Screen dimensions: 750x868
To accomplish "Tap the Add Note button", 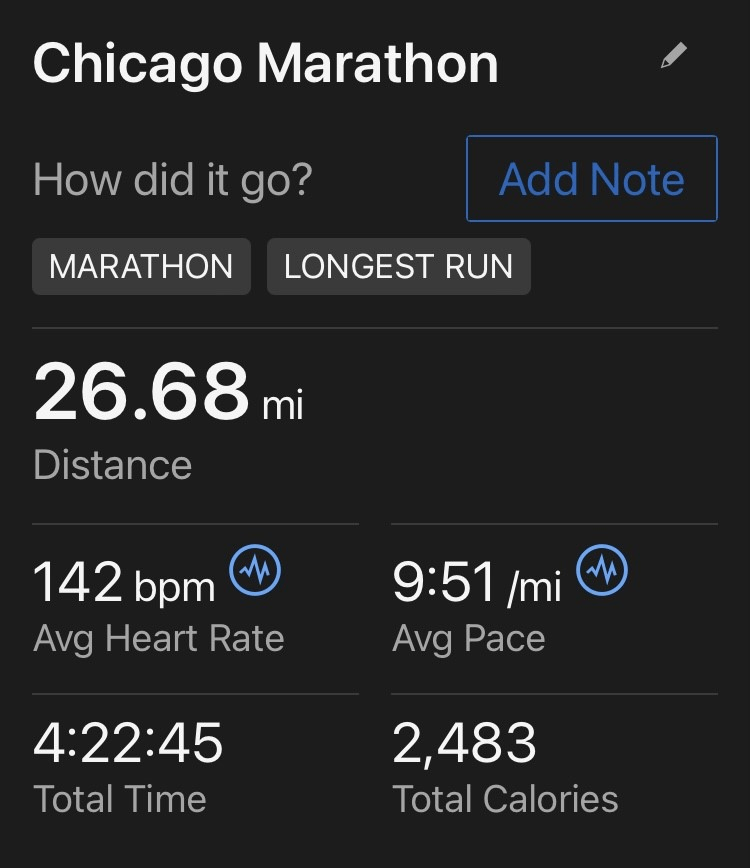I will click(591, 179).
